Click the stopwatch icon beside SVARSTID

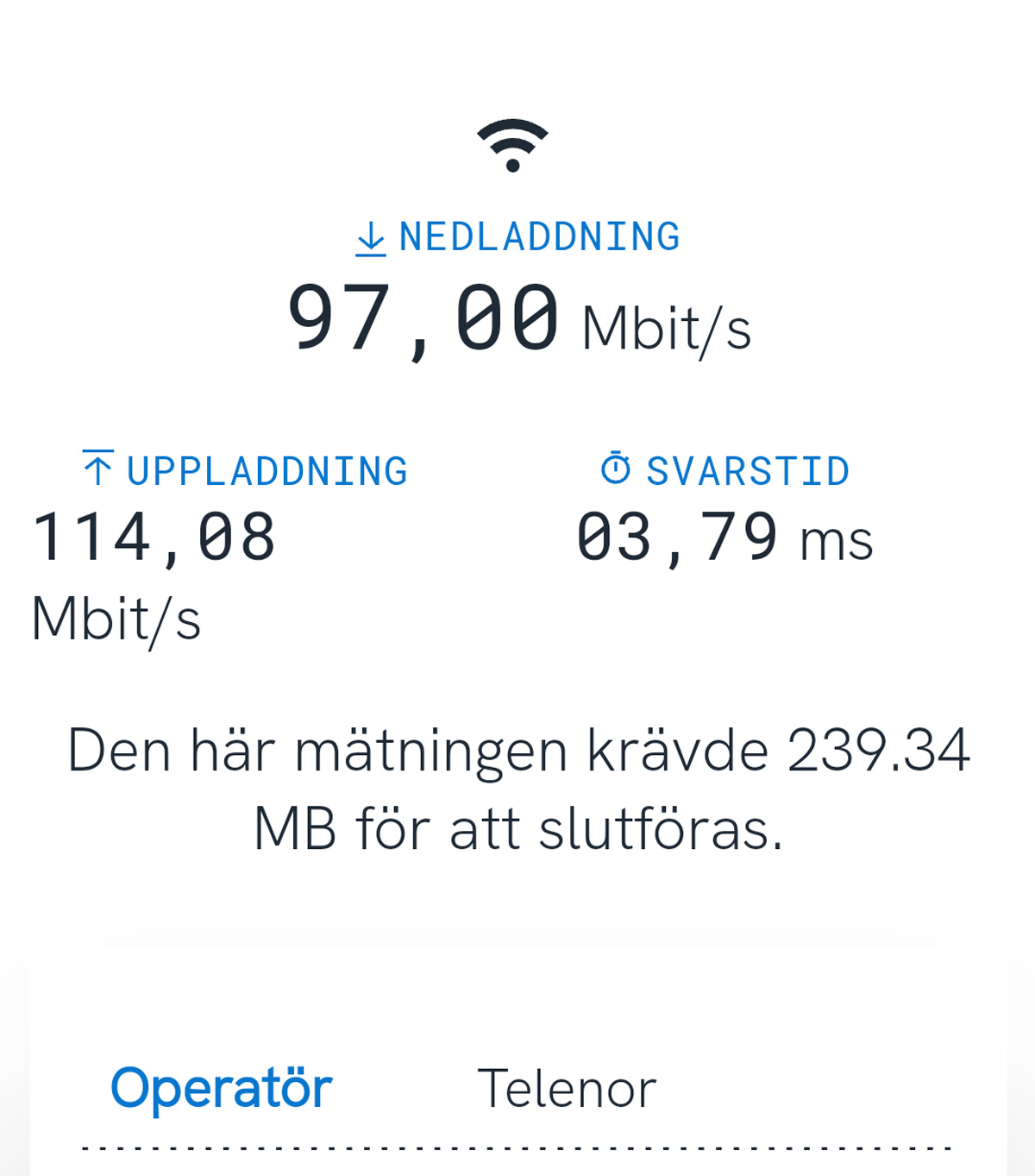pos(616,468)
